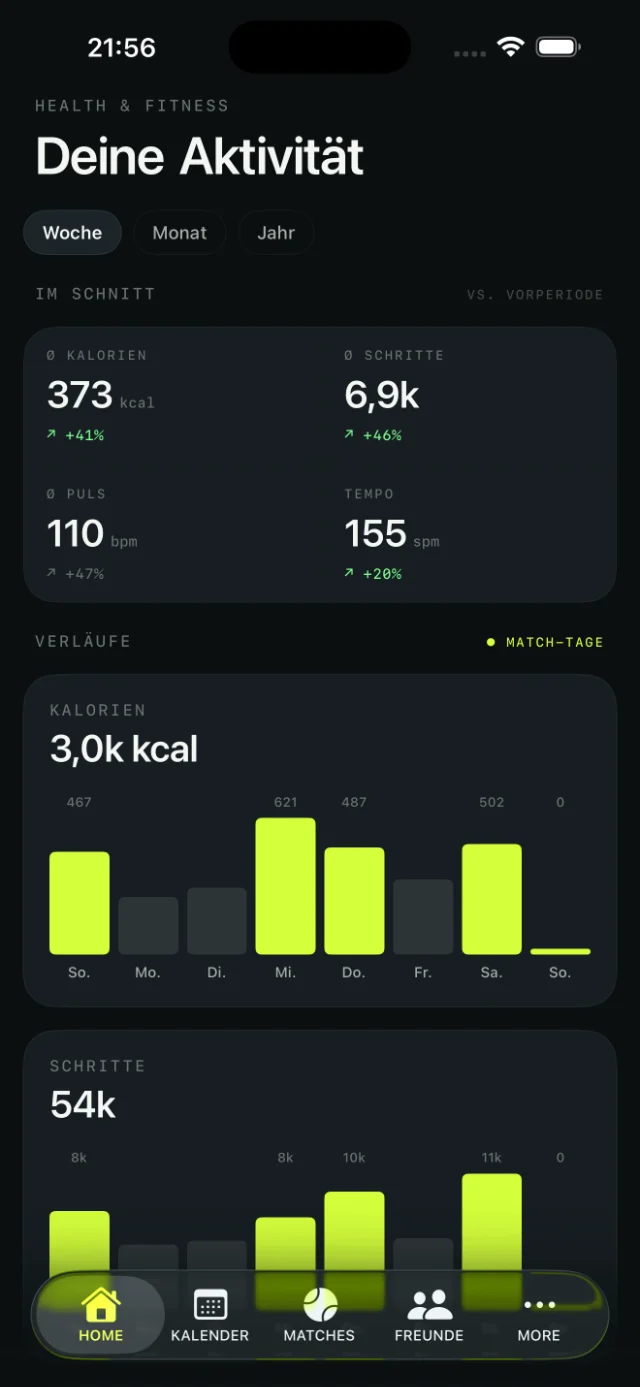
Task: Go to the Home tab
Action: [101, 1315]
